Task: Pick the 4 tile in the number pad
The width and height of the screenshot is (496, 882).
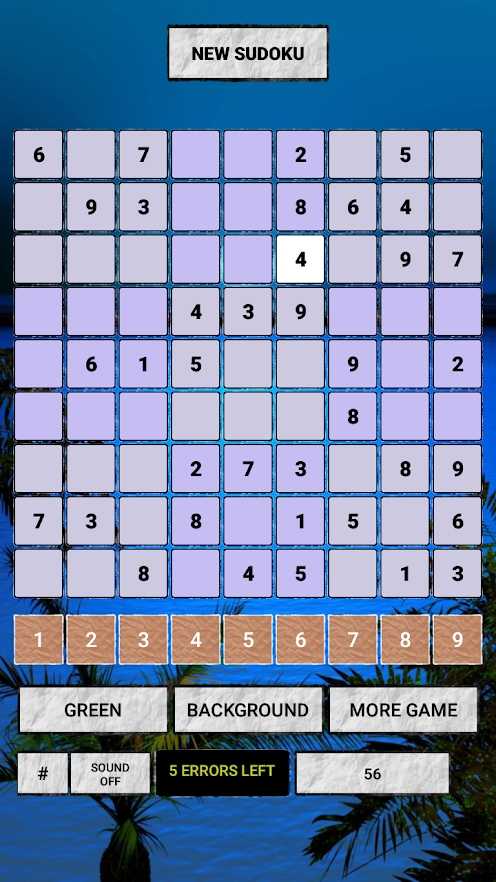Action: (196, 640)
